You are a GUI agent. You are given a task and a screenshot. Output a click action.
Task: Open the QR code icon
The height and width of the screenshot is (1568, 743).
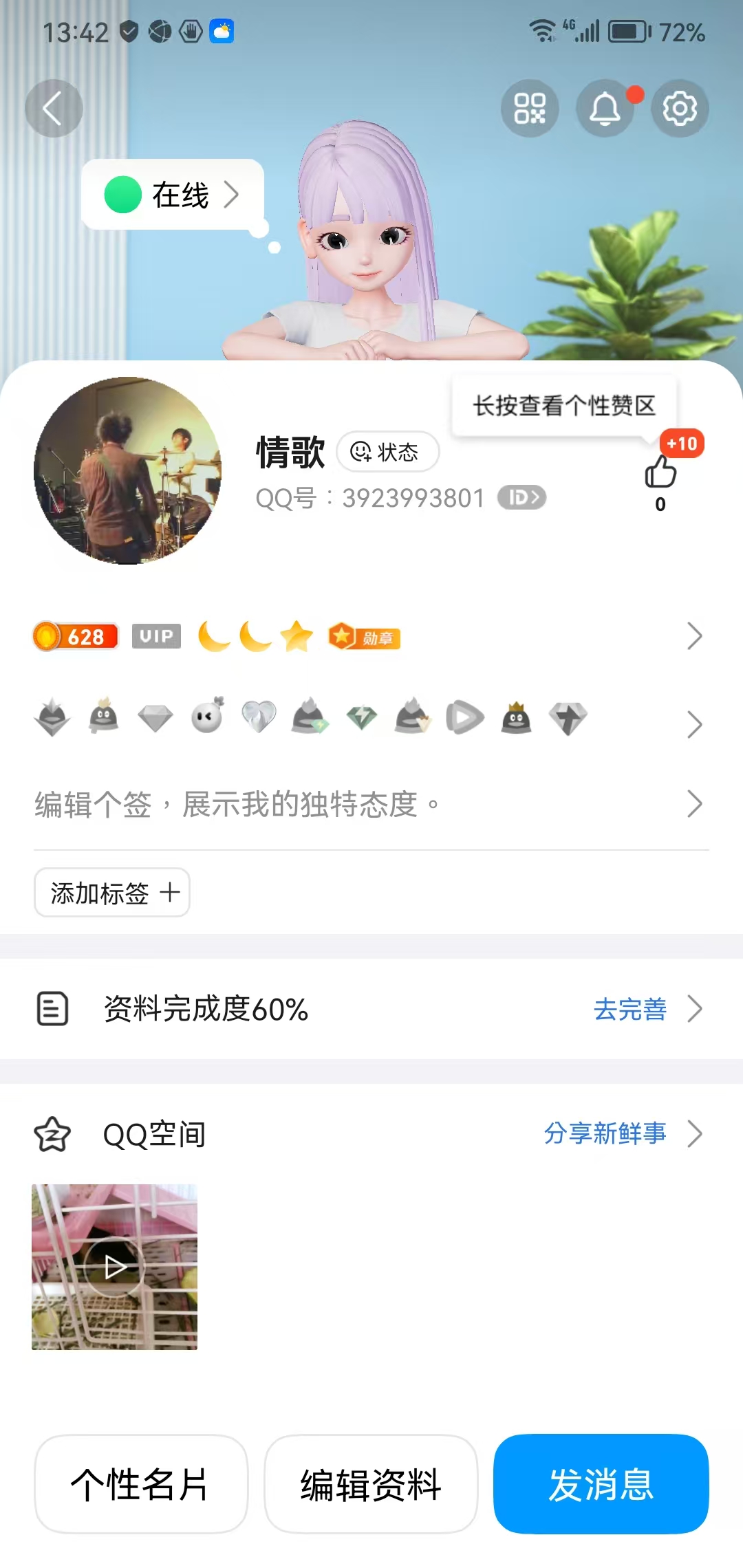click(530, 109)
